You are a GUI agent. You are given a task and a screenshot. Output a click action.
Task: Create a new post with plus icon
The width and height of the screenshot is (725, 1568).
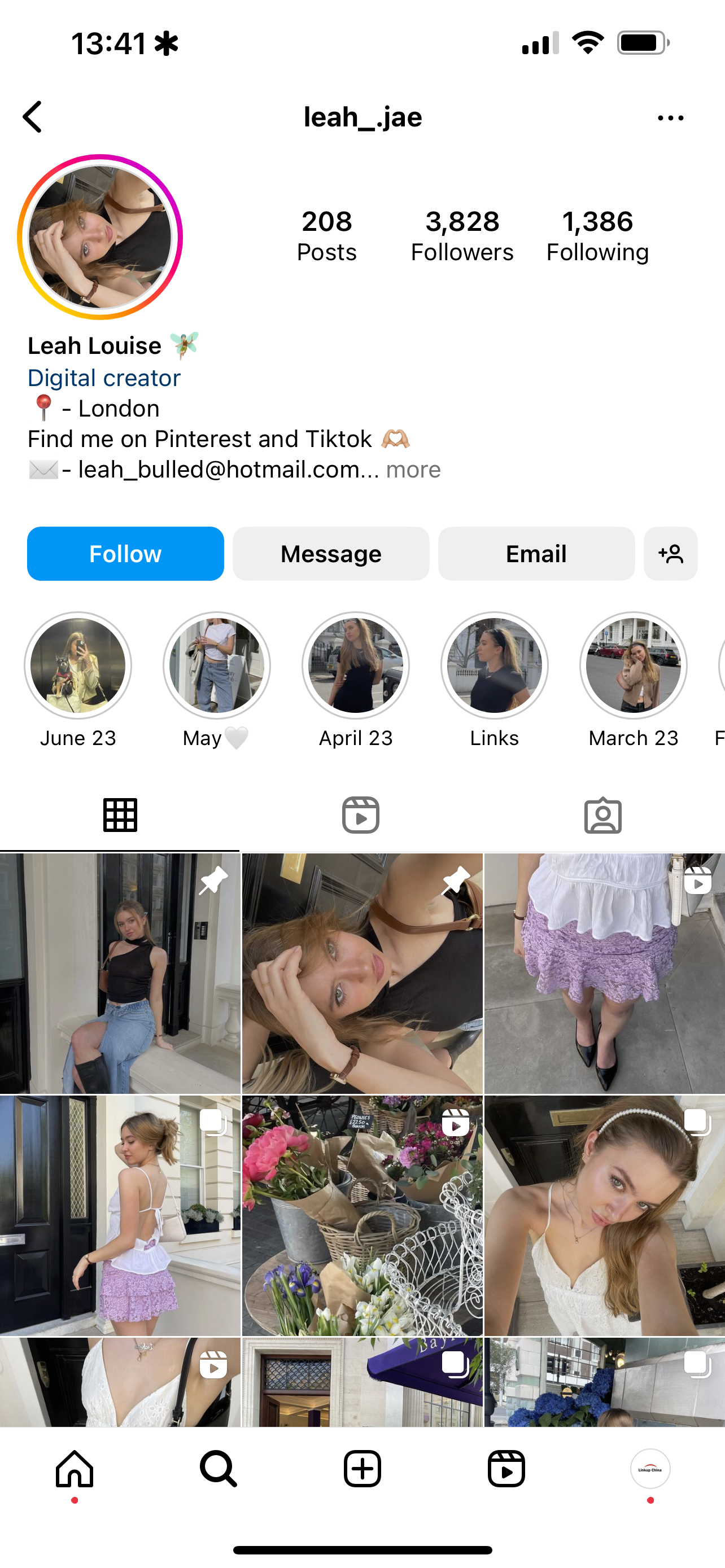click(362, 1469)
